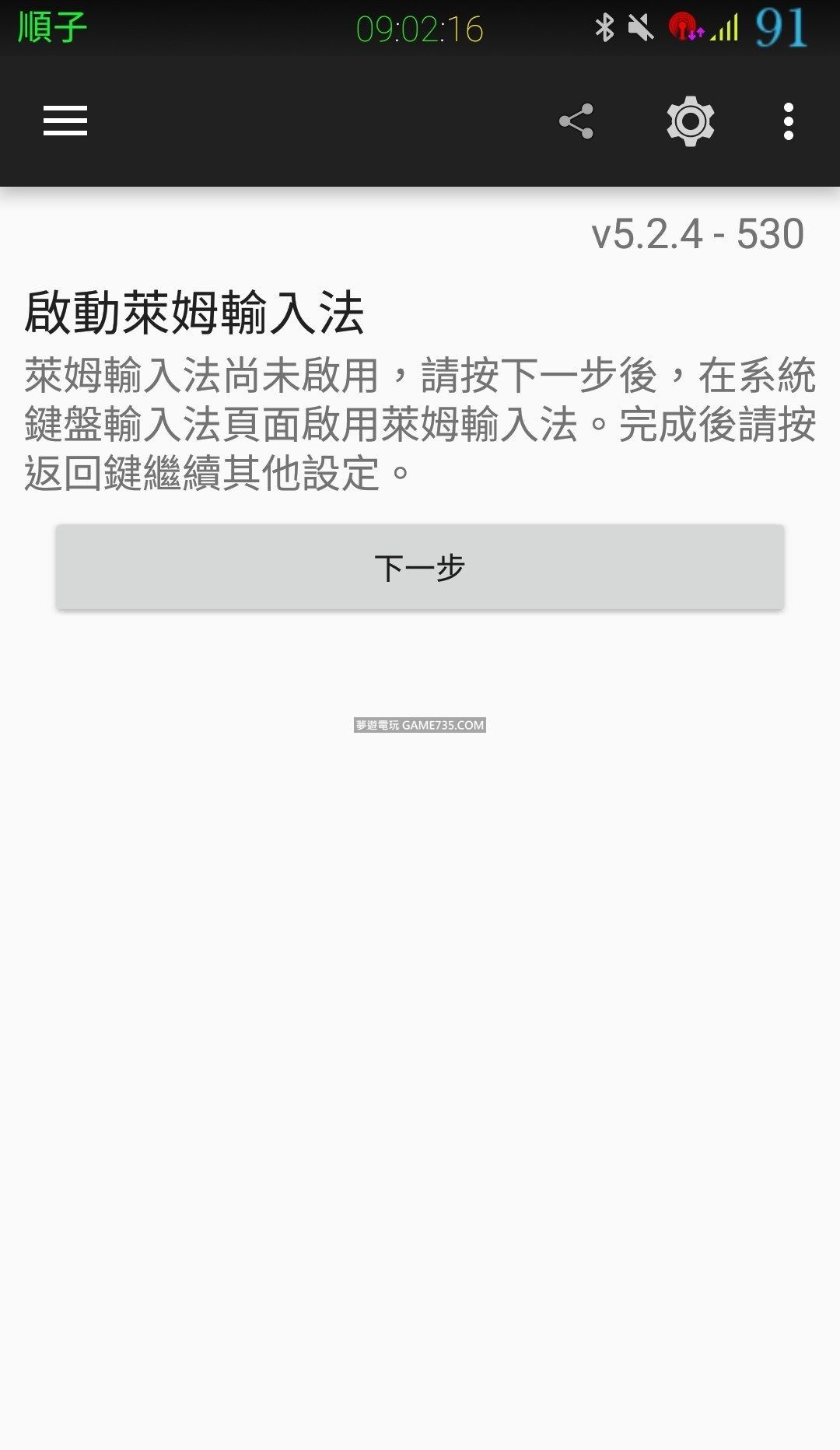This screenshot has width=840, height=1450.
Task: Open settings gear icon
Action: [690, 121]
